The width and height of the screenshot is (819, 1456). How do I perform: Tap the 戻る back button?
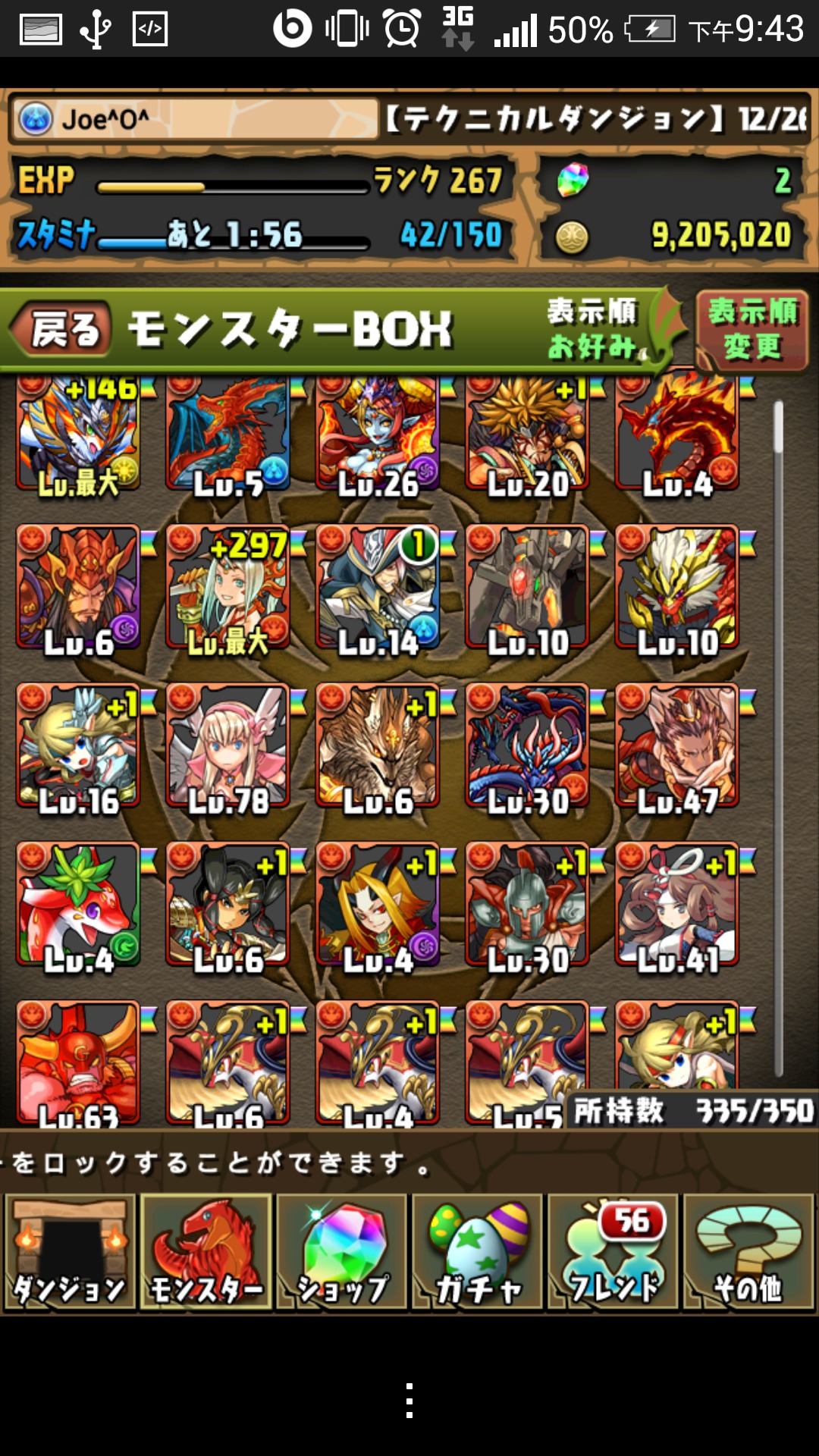click(62, 330)
